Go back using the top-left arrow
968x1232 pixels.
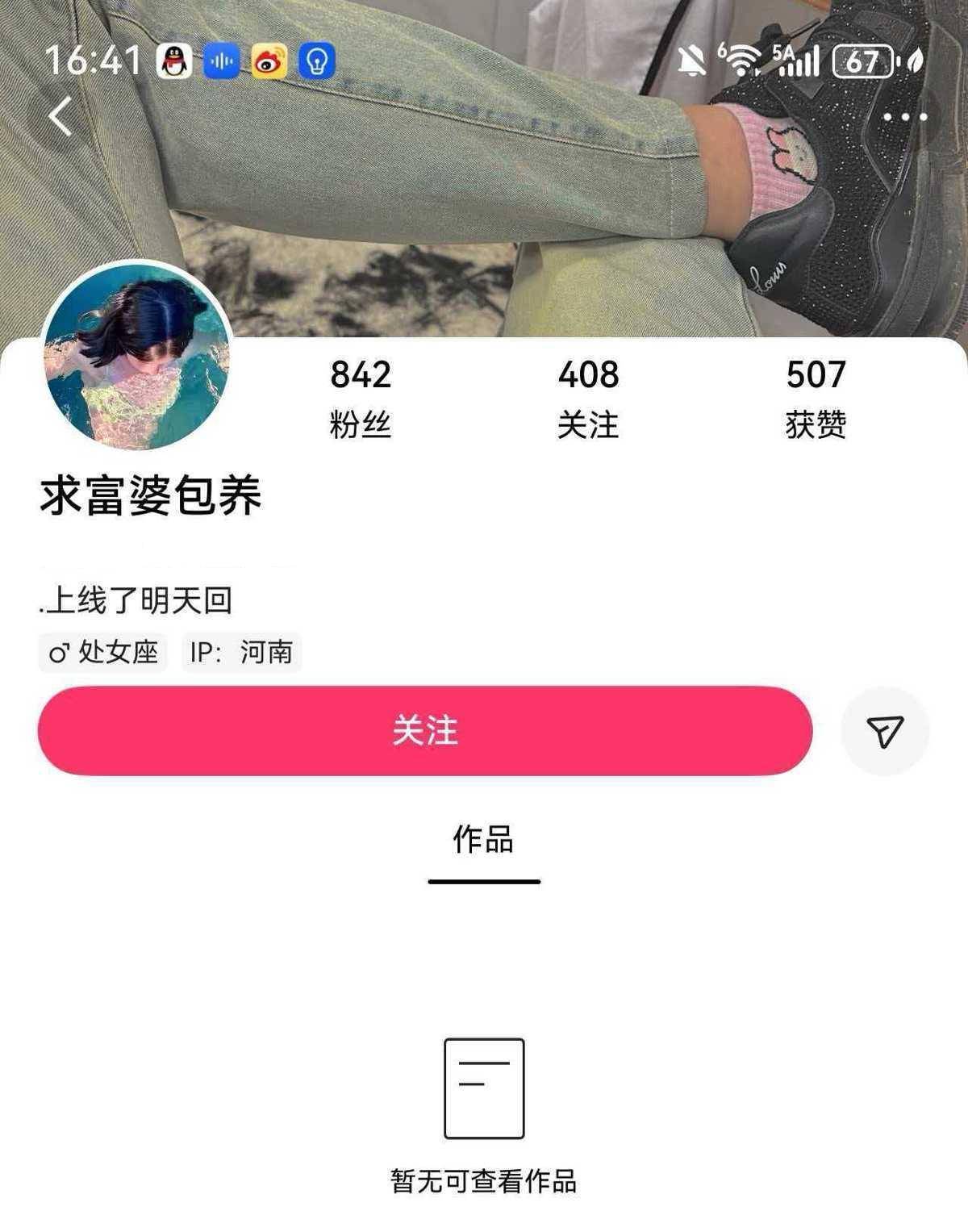(60, 116)
